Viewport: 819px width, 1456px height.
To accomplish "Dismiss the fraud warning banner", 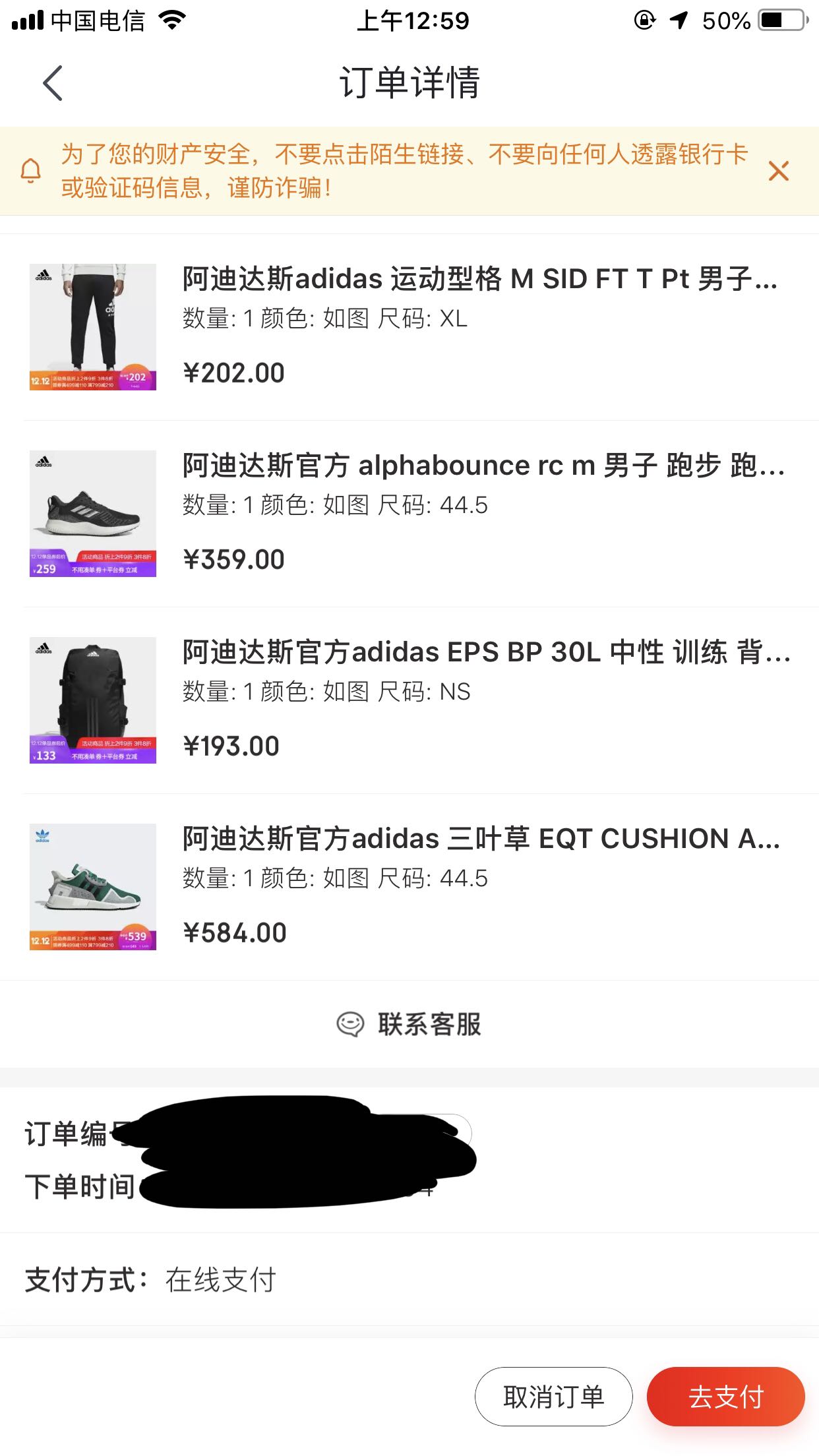I will coord(778,171).
